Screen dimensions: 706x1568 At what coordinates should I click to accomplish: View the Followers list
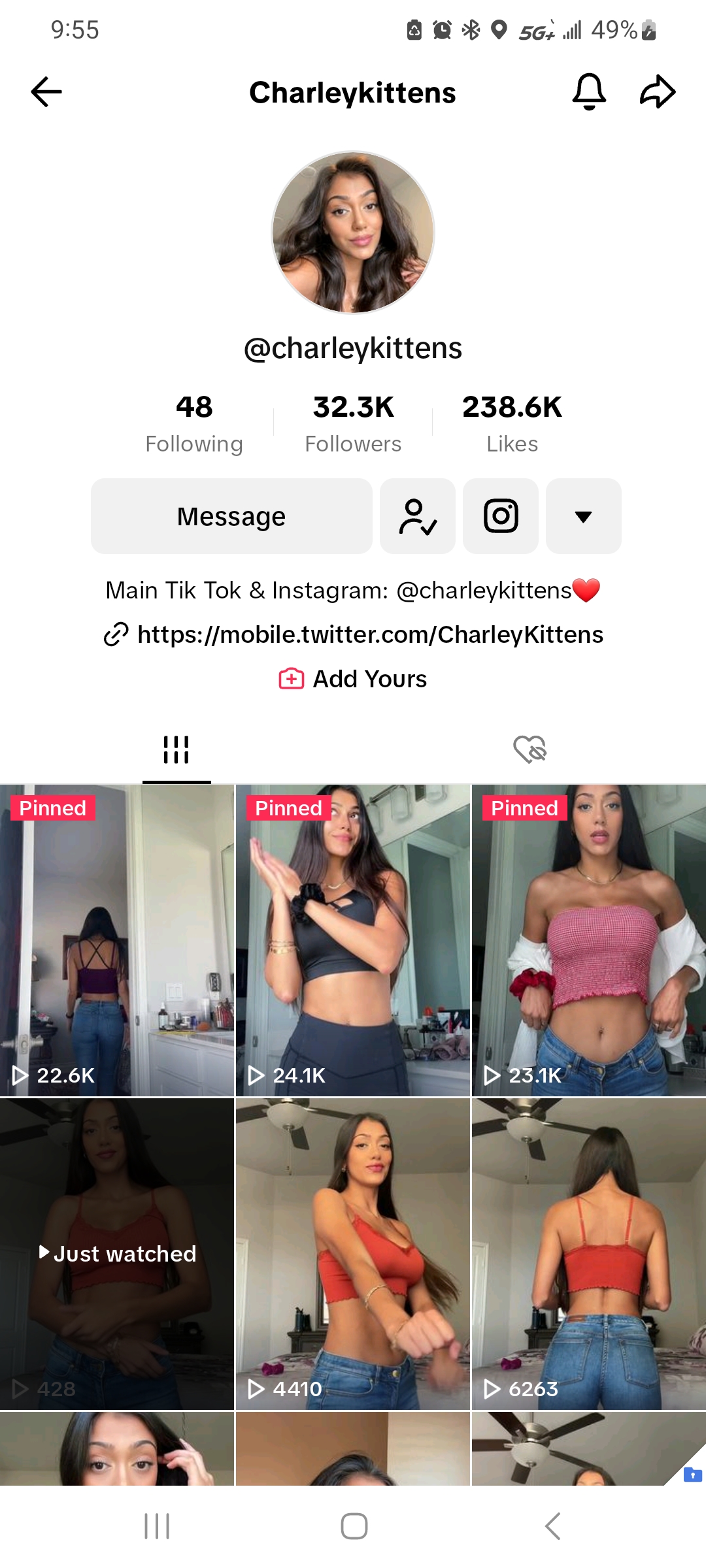tap(353, 423)
